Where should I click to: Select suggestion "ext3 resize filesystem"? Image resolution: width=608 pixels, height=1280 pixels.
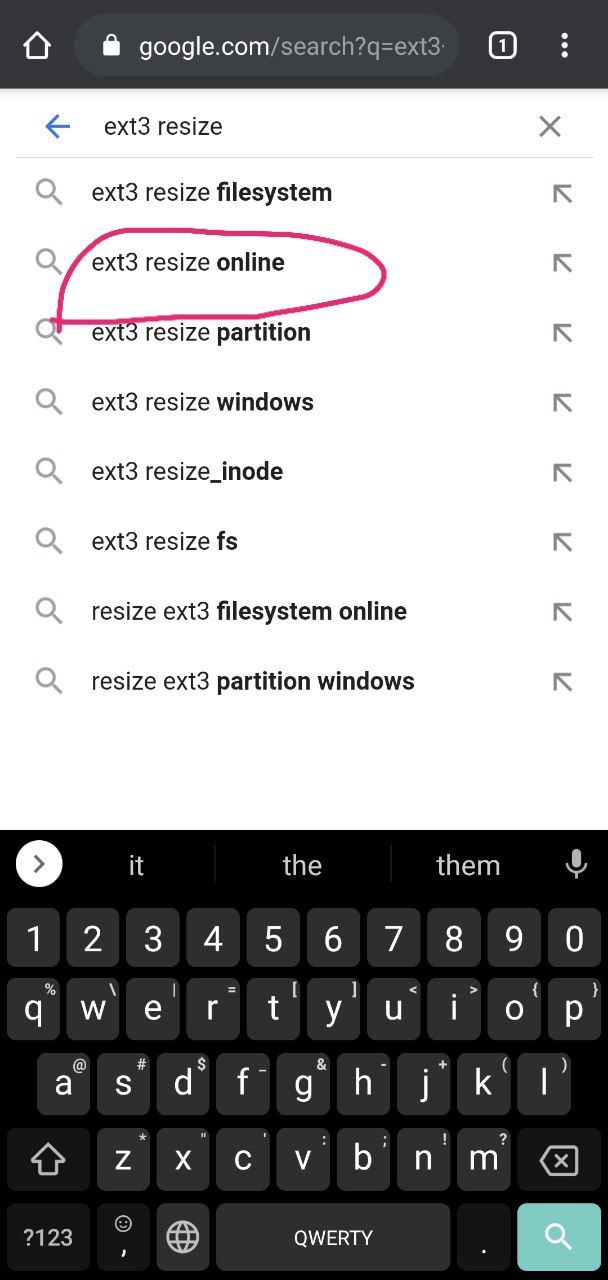point(211,192)
